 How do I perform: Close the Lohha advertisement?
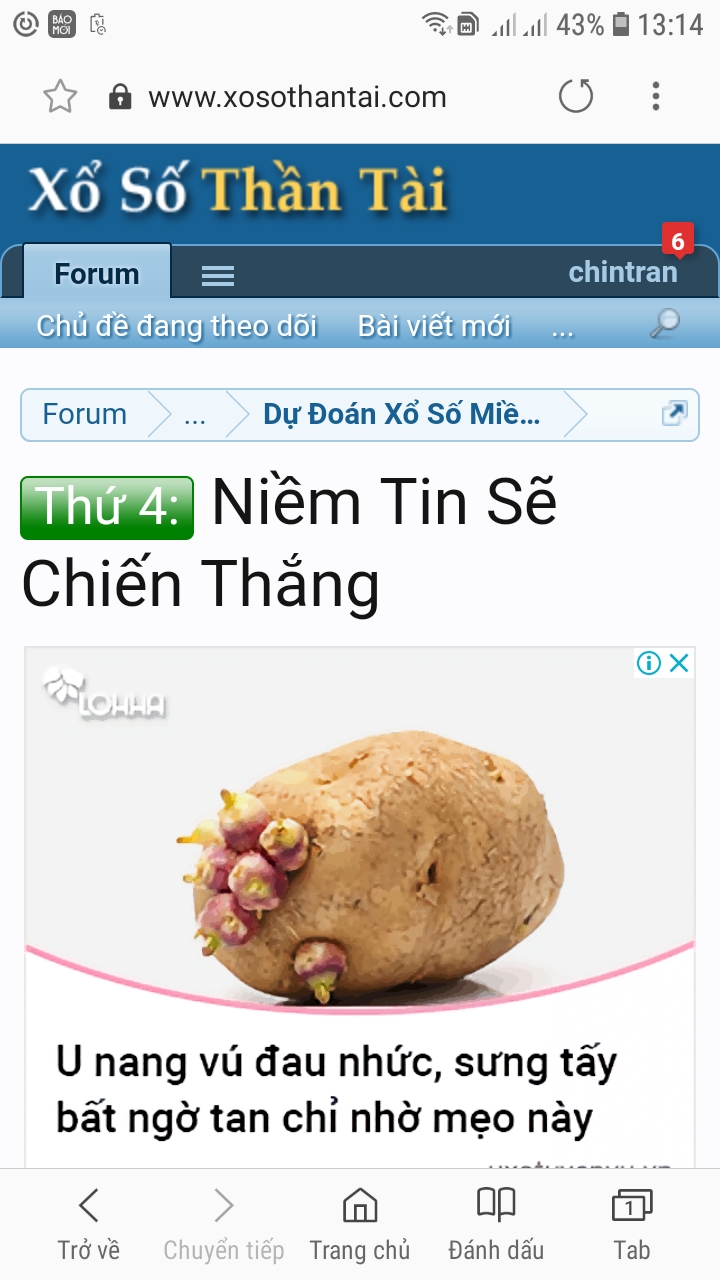coord(679,663)
